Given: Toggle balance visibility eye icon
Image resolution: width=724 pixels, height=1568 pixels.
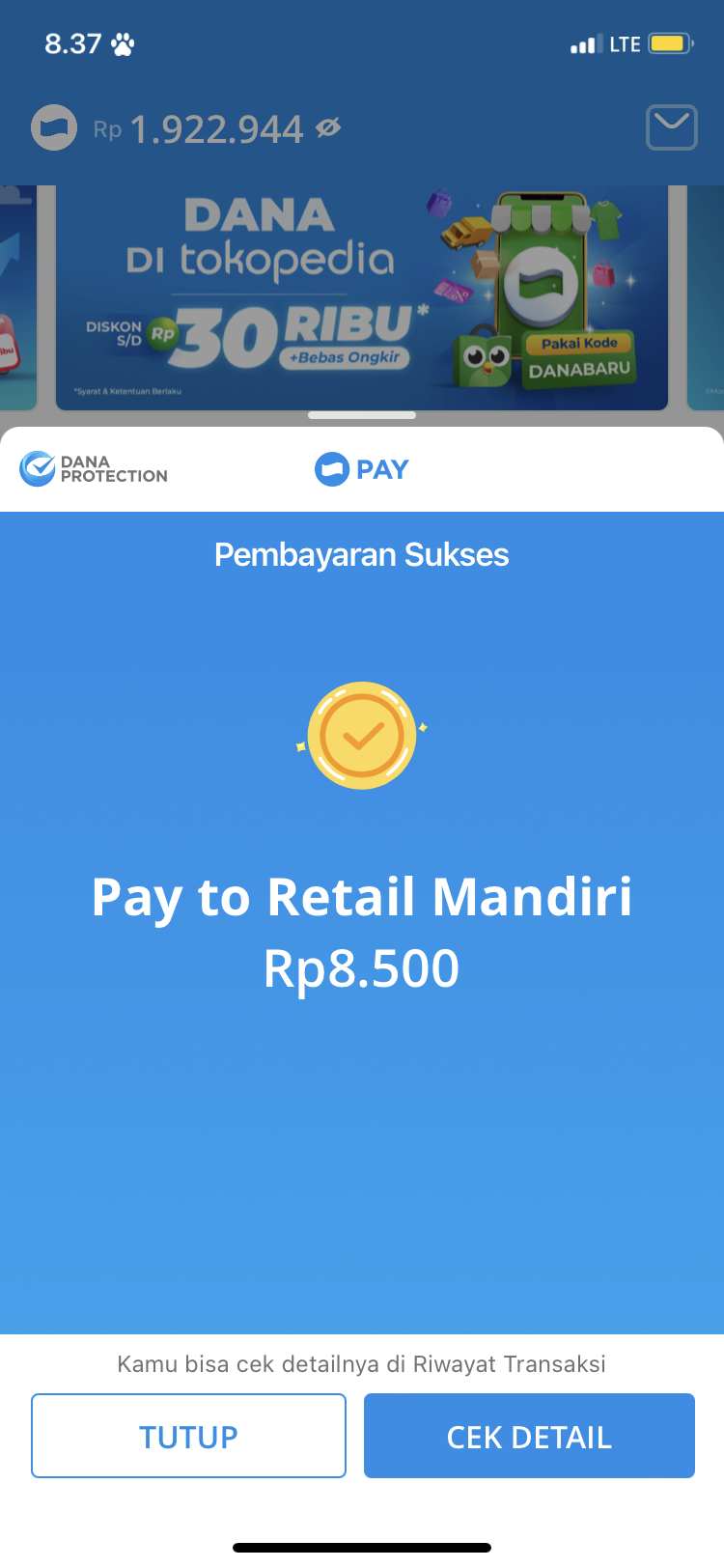Looking at the screenshot, I should [x=328, y=127].
